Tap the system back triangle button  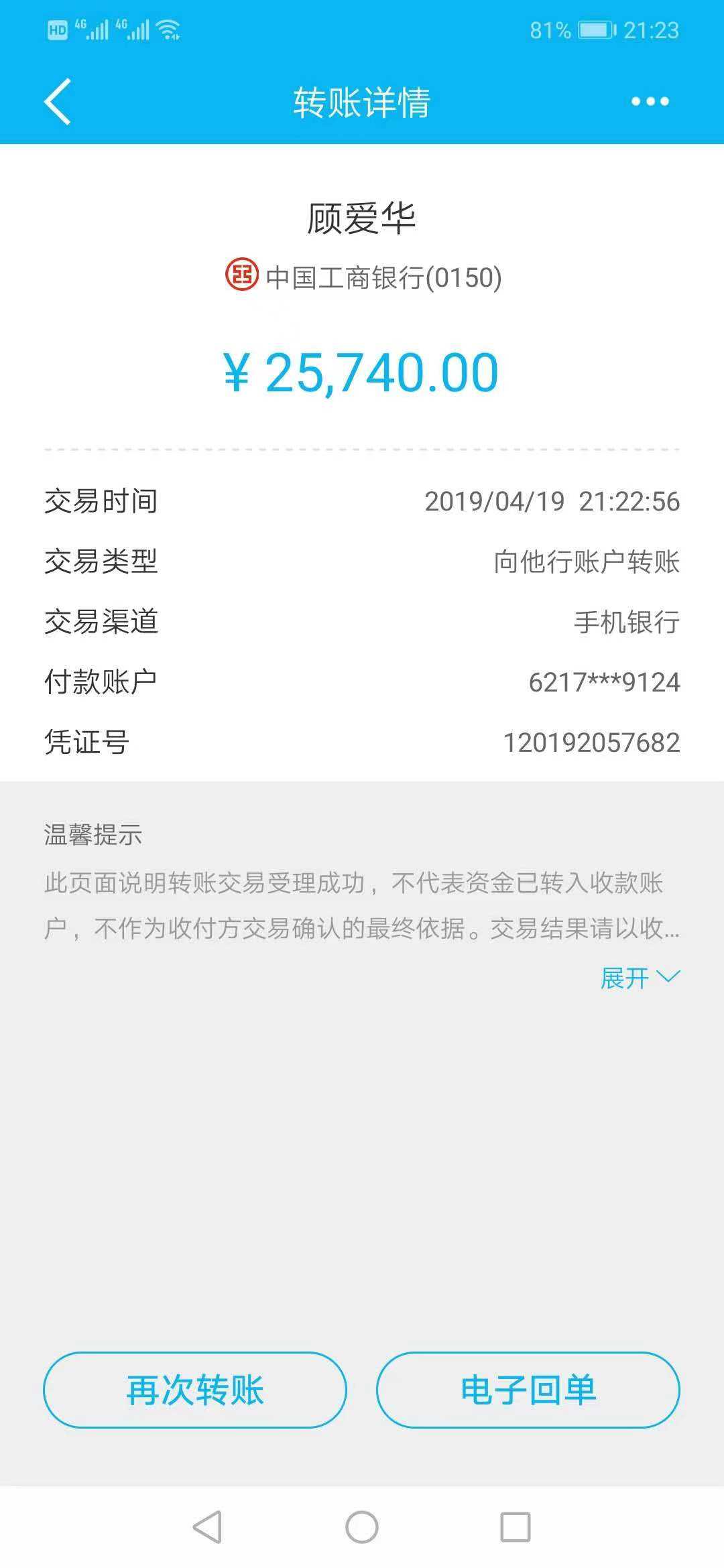click(x=207, y=1527)
